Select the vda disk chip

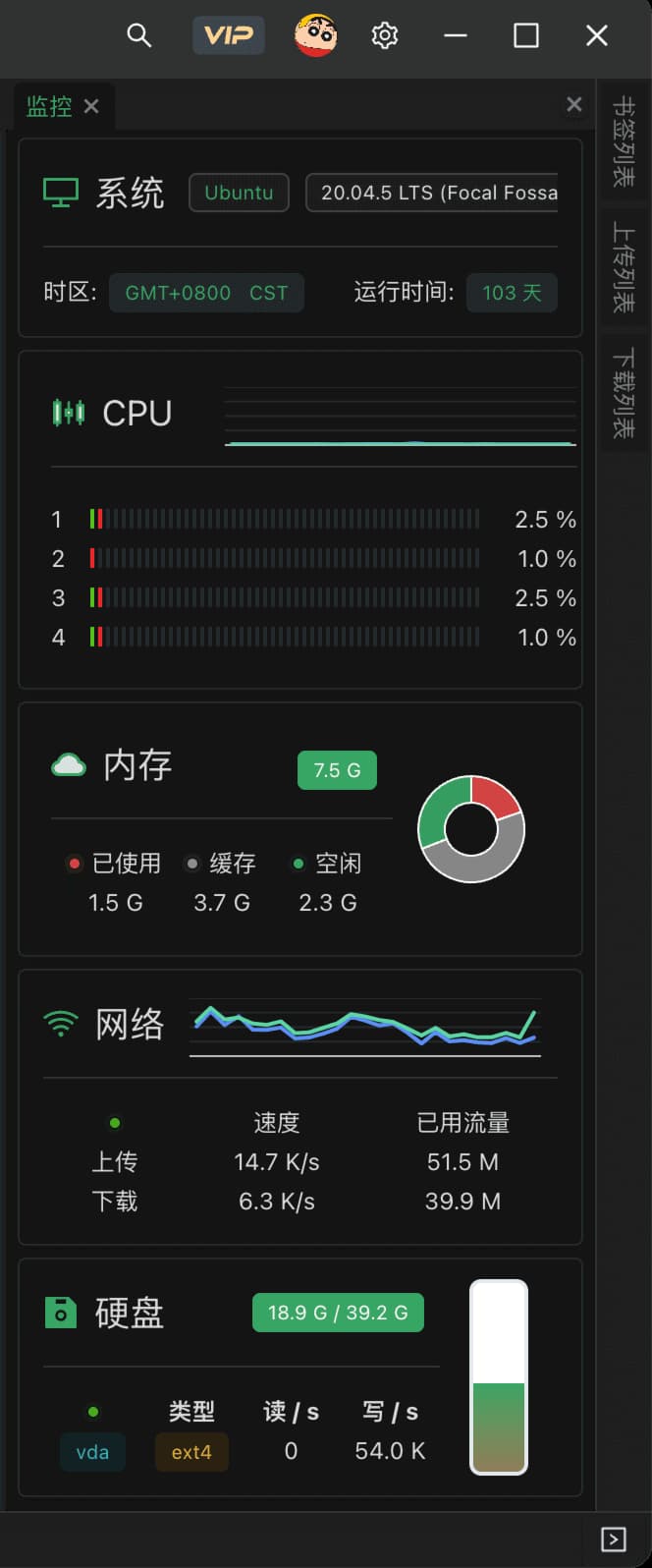[92, 1452]
